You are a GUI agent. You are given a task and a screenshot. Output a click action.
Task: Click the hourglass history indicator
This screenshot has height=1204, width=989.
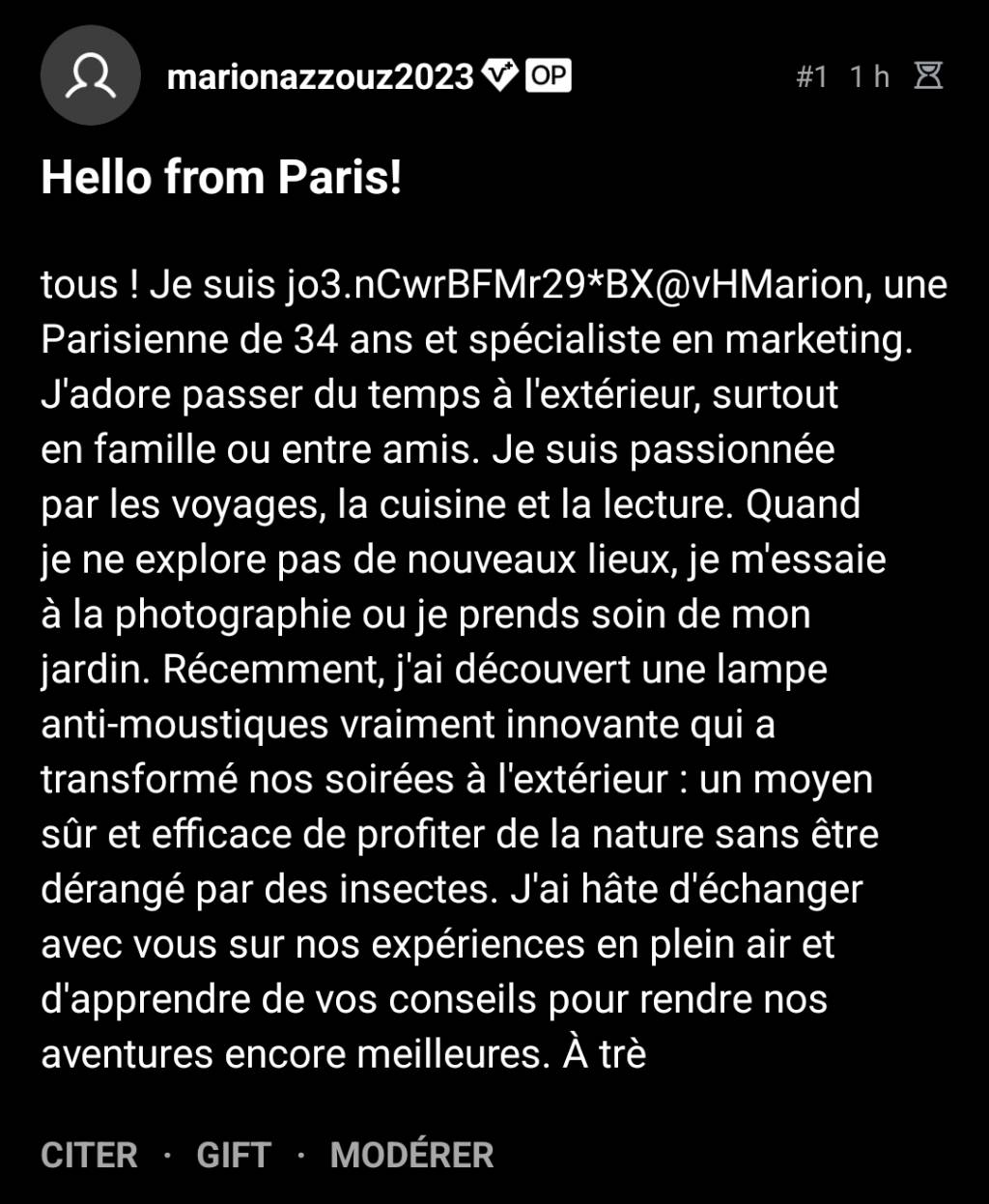[930, 76]
